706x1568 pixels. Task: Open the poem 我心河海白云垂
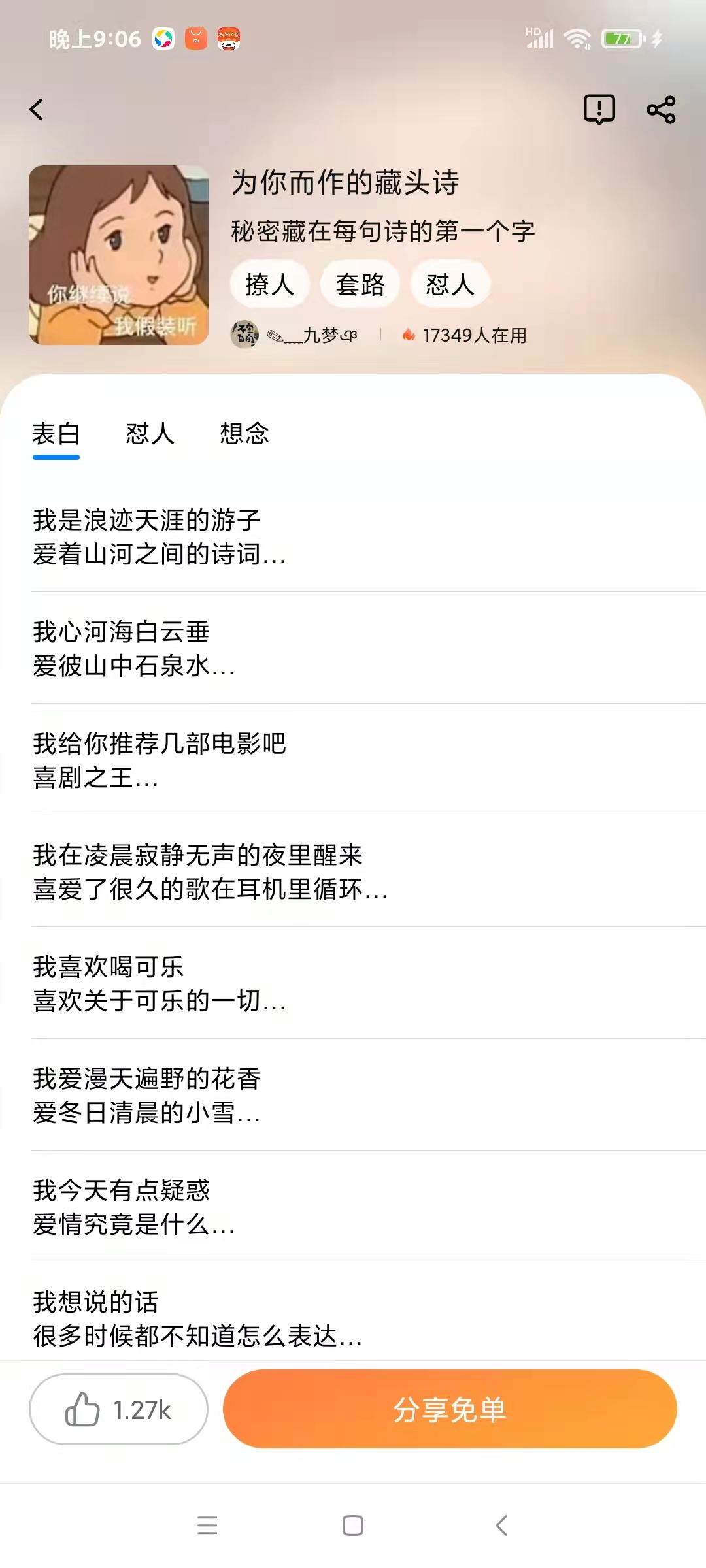[x=353, y=648]
